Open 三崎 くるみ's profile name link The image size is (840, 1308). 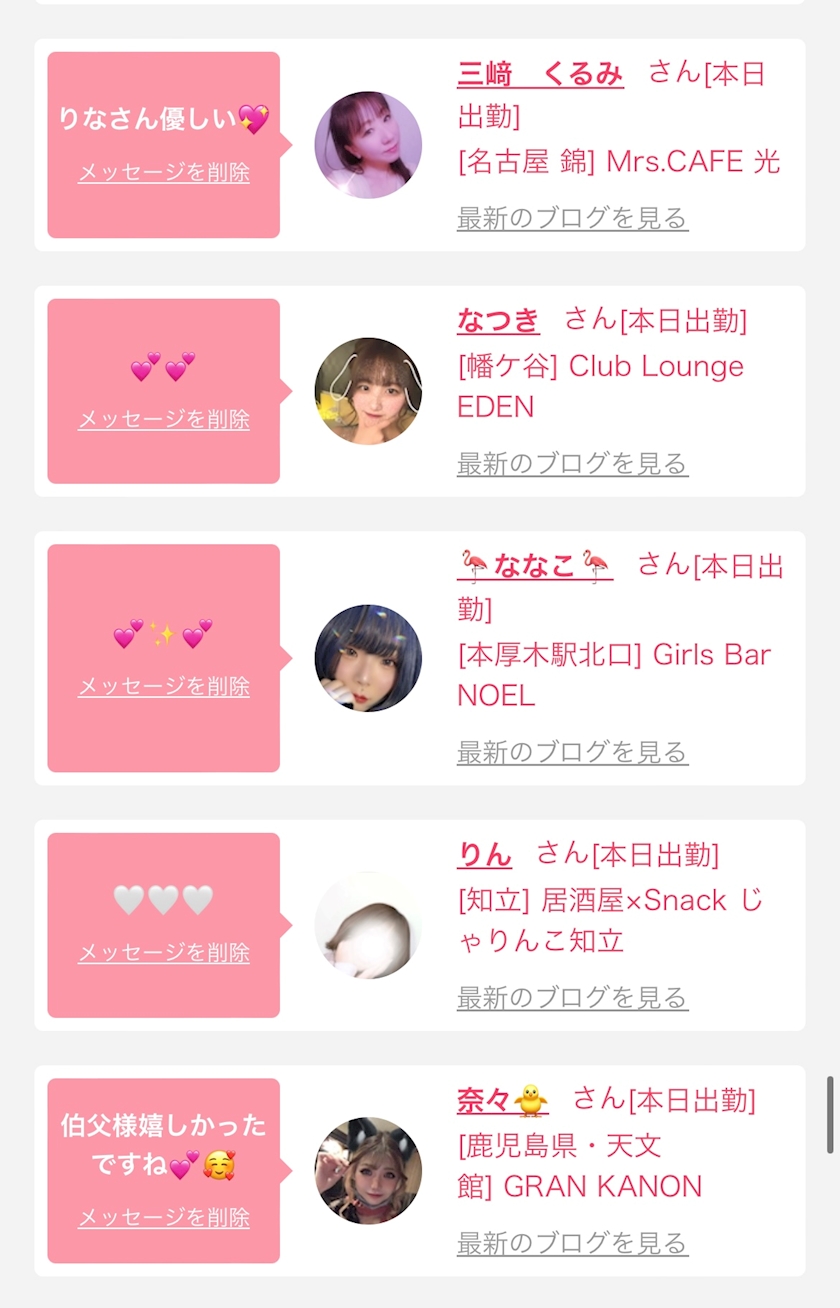540,75
